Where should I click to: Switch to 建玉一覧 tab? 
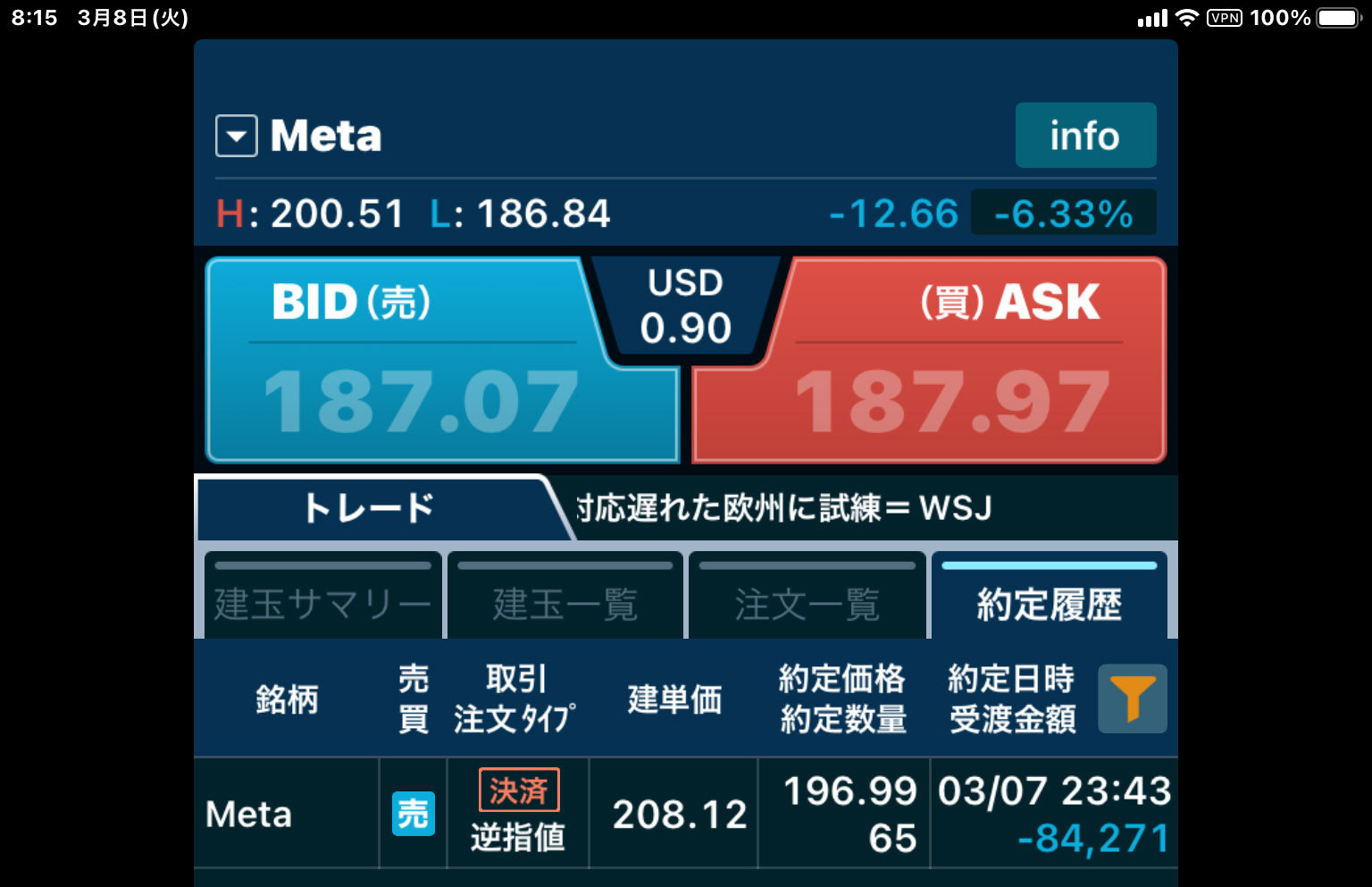(565, 597)
